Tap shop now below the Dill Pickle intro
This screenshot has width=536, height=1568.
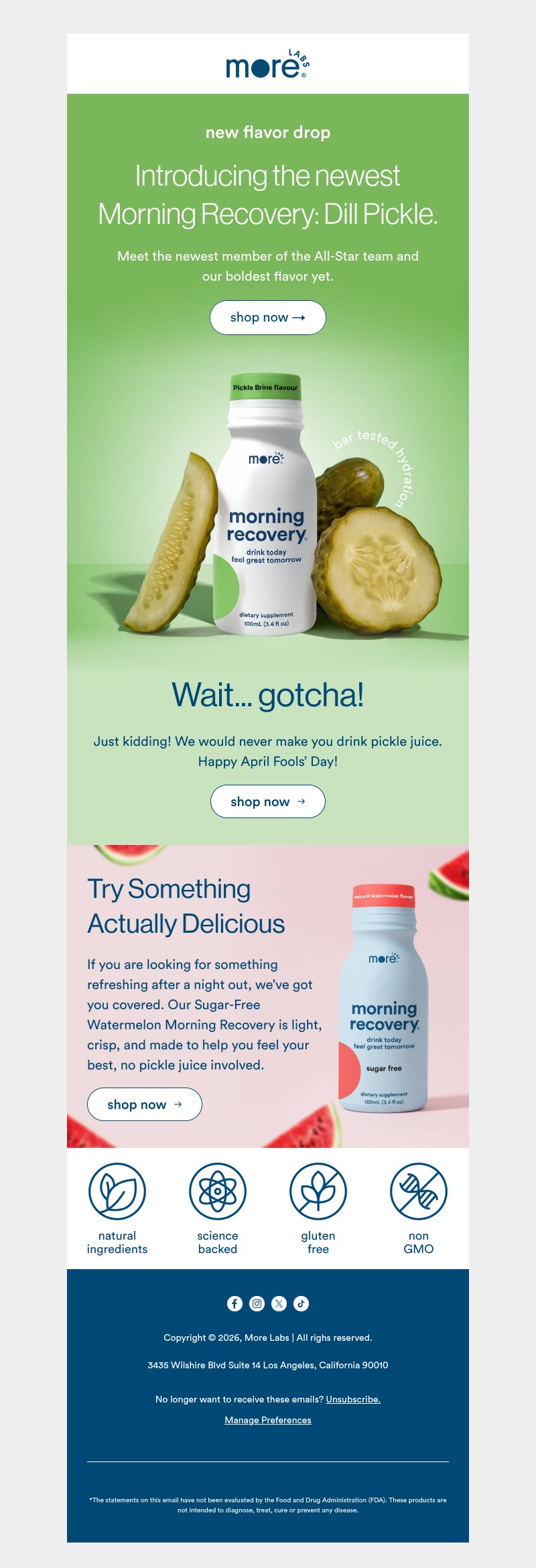(268, 318)
